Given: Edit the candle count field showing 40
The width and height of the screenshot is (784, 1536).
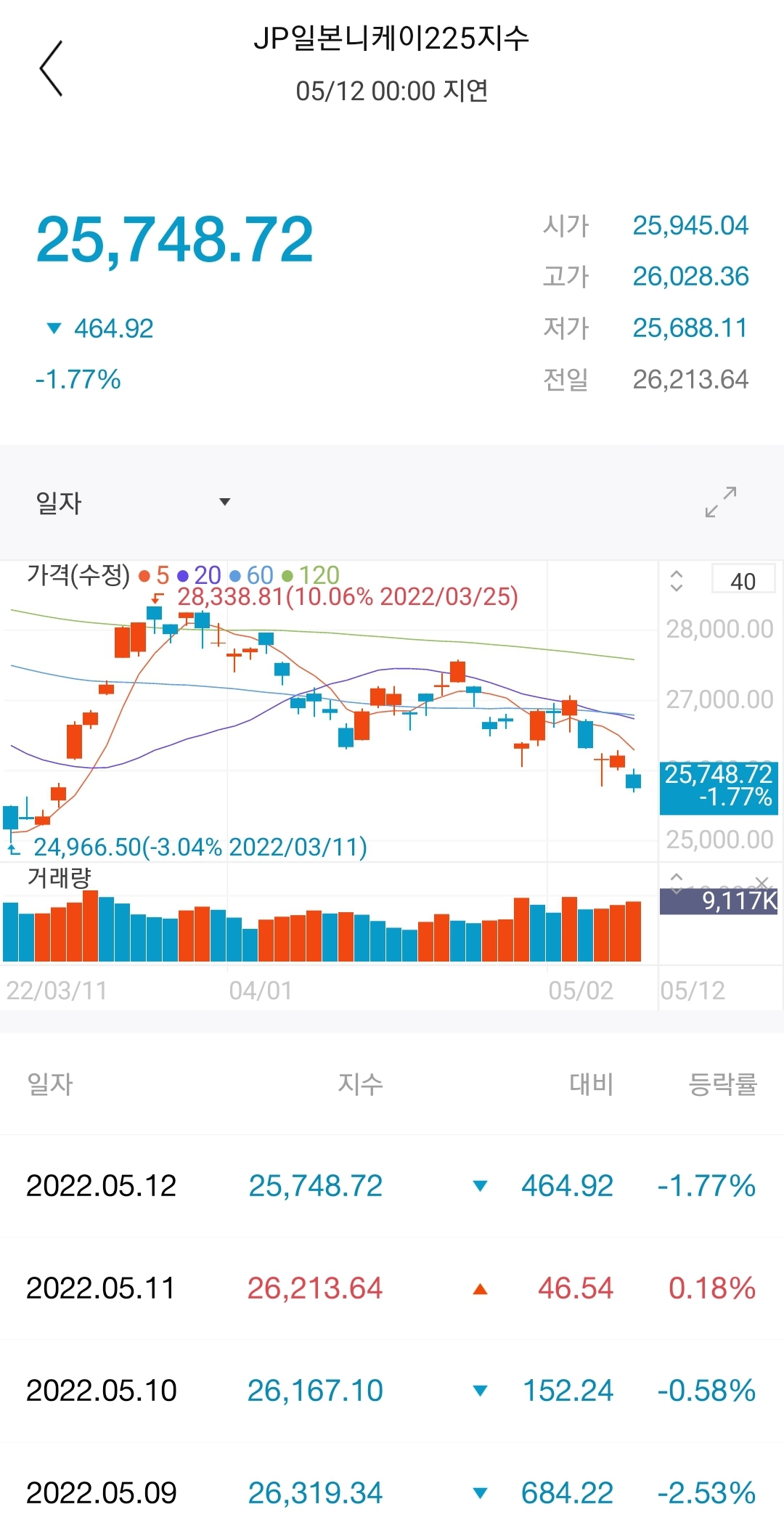Looking at the screenshot, I should click(743, 580).
